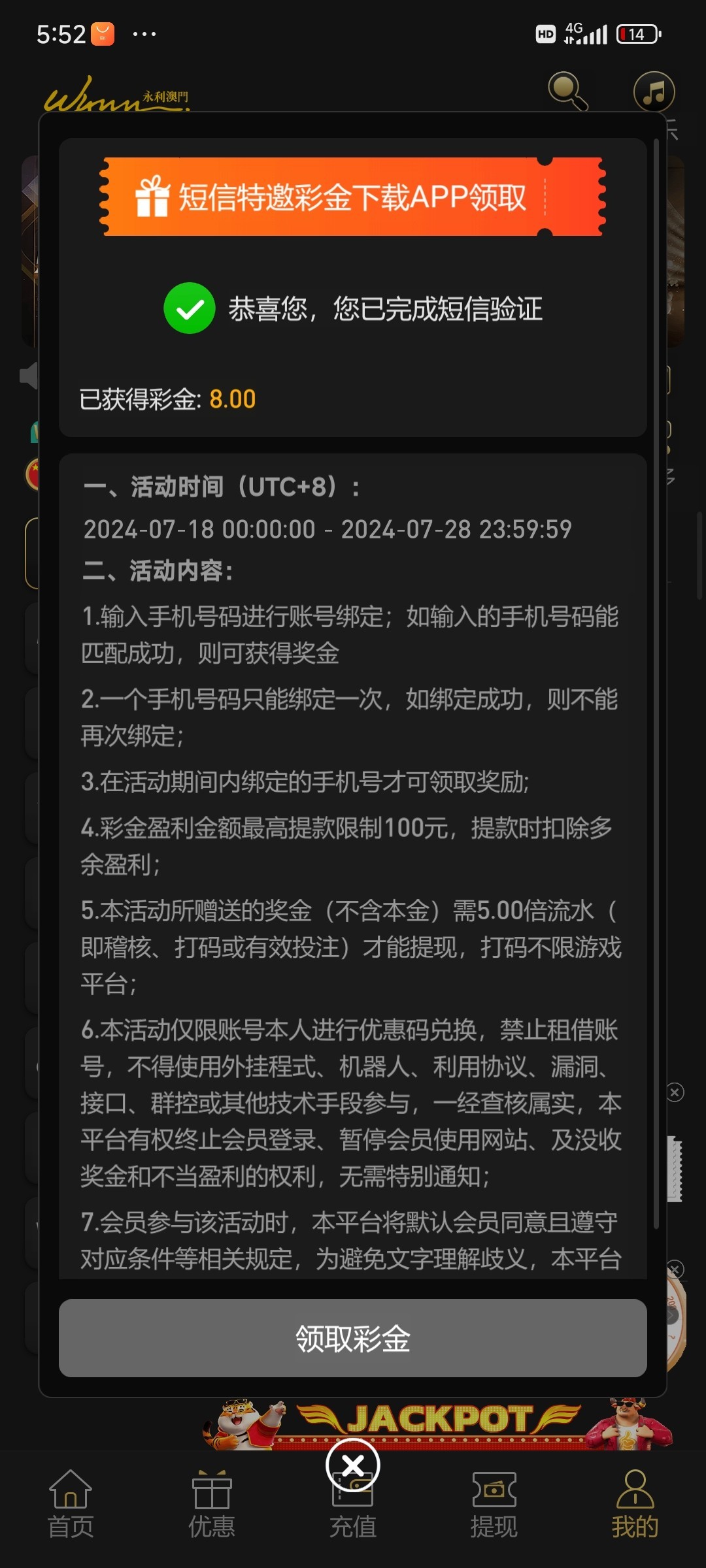
Task: Open the search magnifier icon
Action: 567,91
